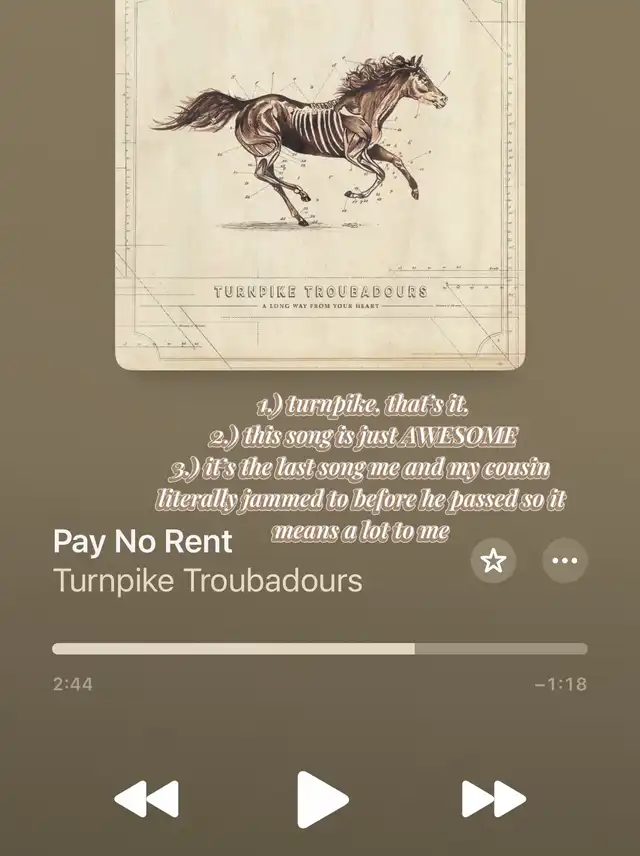The image size is (640, 856).
Task: Skip back to the previous track
Action: click(x=146, y=799)
